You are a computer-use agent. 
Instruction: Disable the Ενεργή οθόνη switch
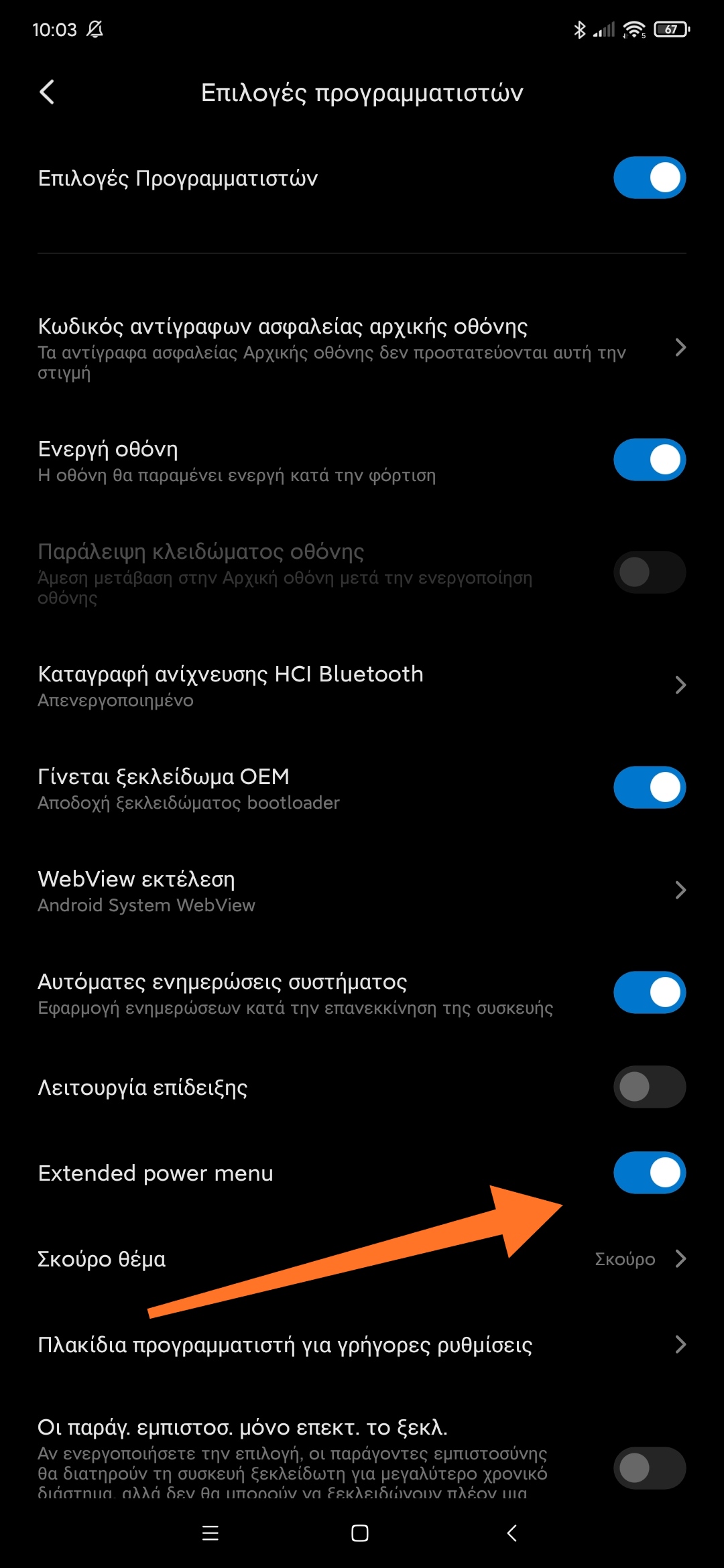pyautogui.click(x=649, y=460)
